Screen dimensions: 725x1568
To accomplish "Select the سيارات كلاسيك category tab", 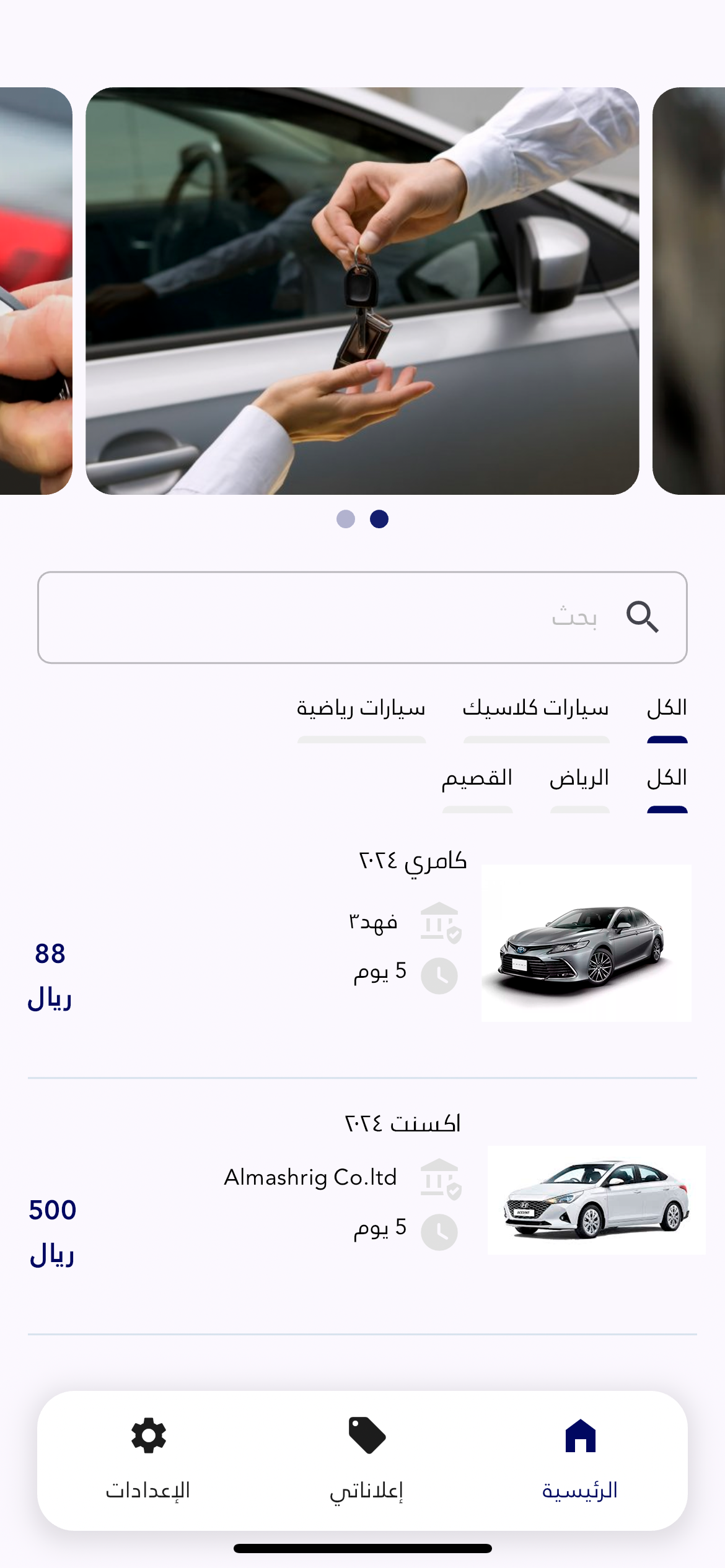I will click(536, 709).
